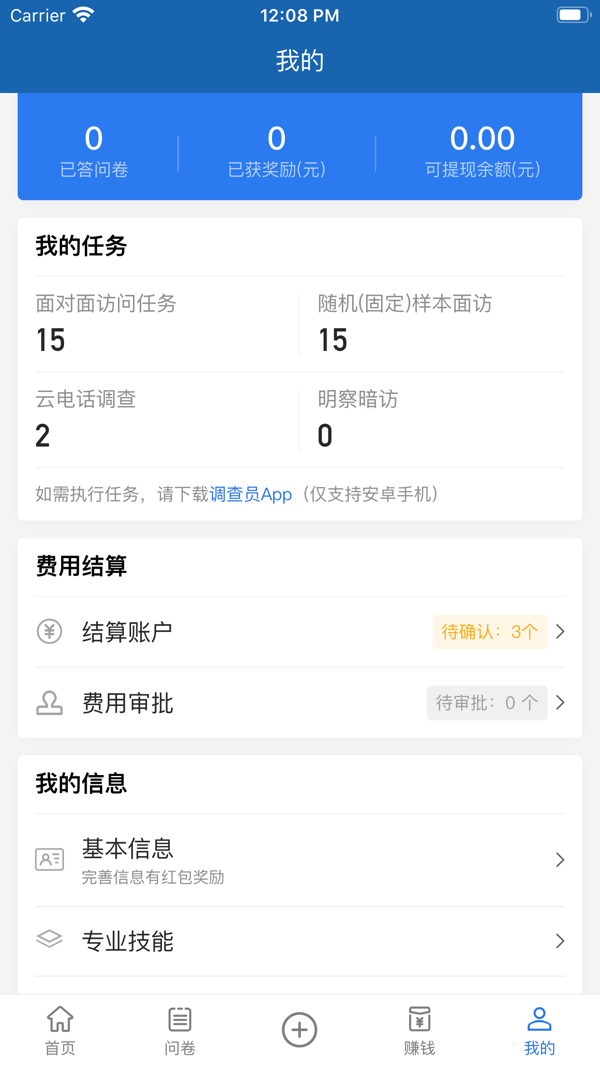The image size is (600, 1067).
Task: Tap the plus button in bottom bar
Action: 300,1029
